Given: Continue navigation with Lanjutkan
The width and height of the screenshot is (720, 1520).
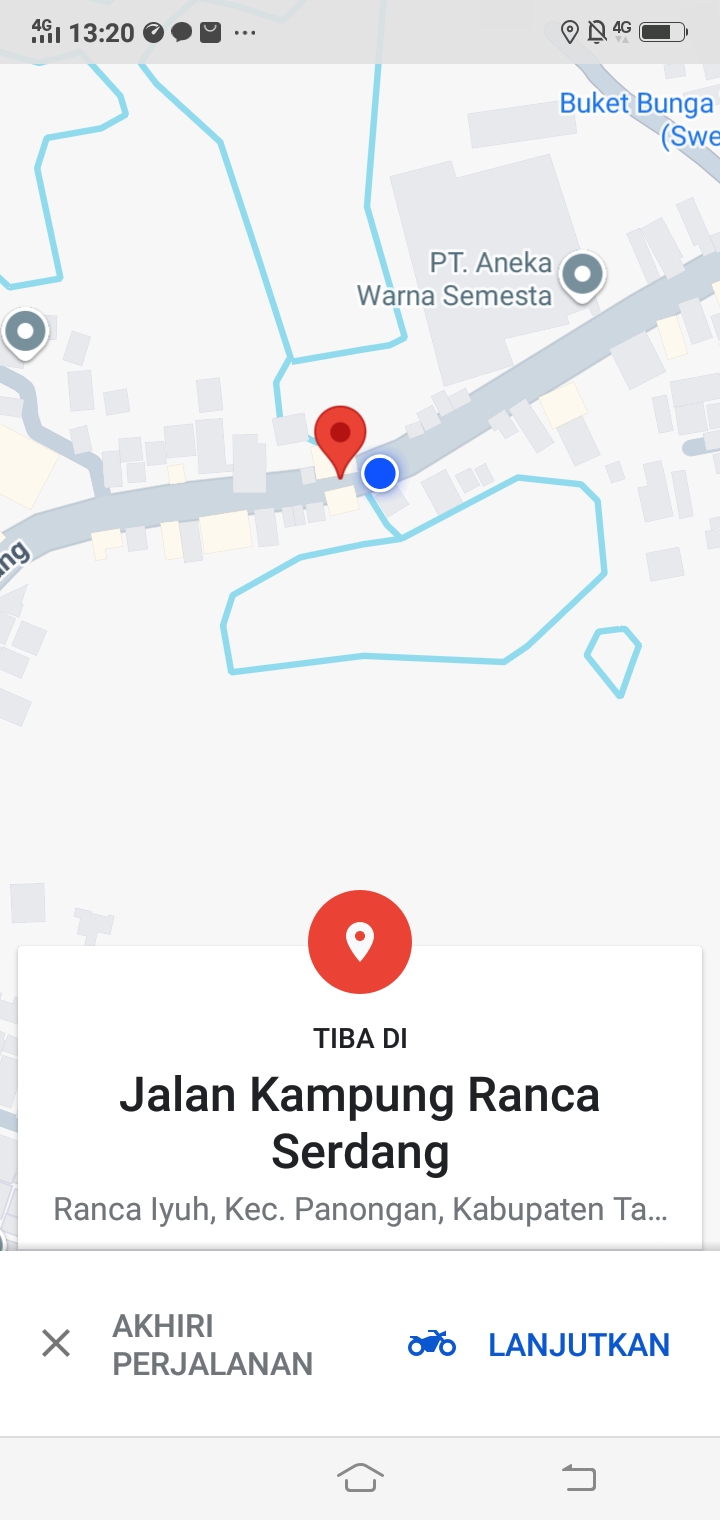Looking at the screenshot, I should (540, 1344).
